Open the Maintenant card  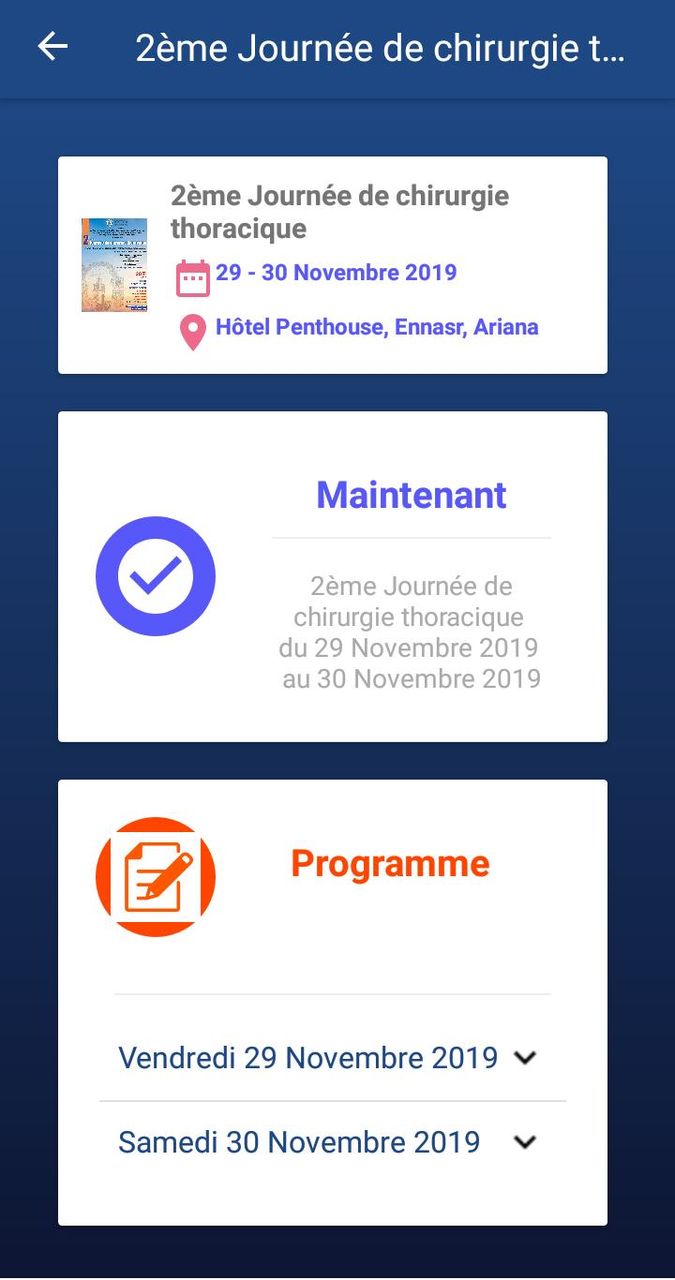click(x=332, y=576)
